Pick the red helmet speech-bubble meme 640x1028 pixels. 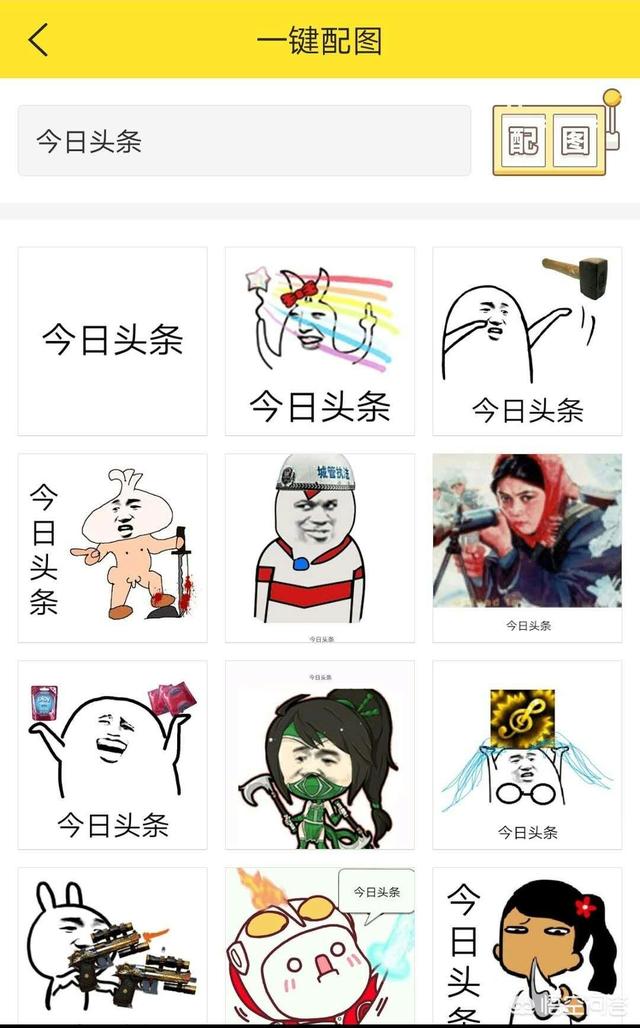click(x=320, y=945)
